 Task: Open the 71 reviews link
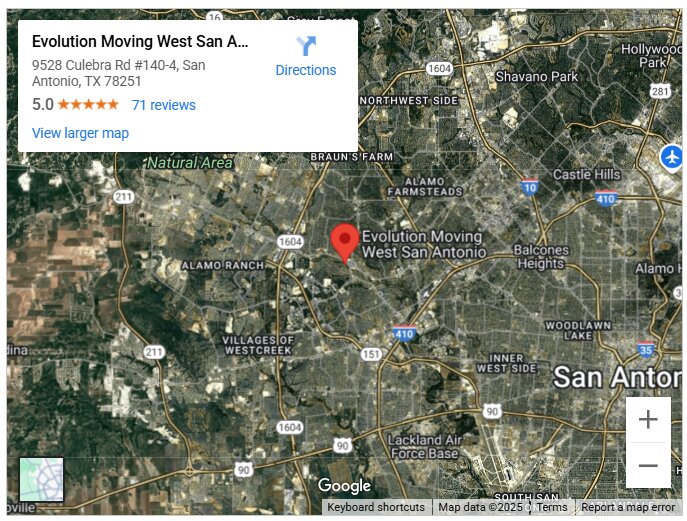pyautogui.click(x=163, y=105)
